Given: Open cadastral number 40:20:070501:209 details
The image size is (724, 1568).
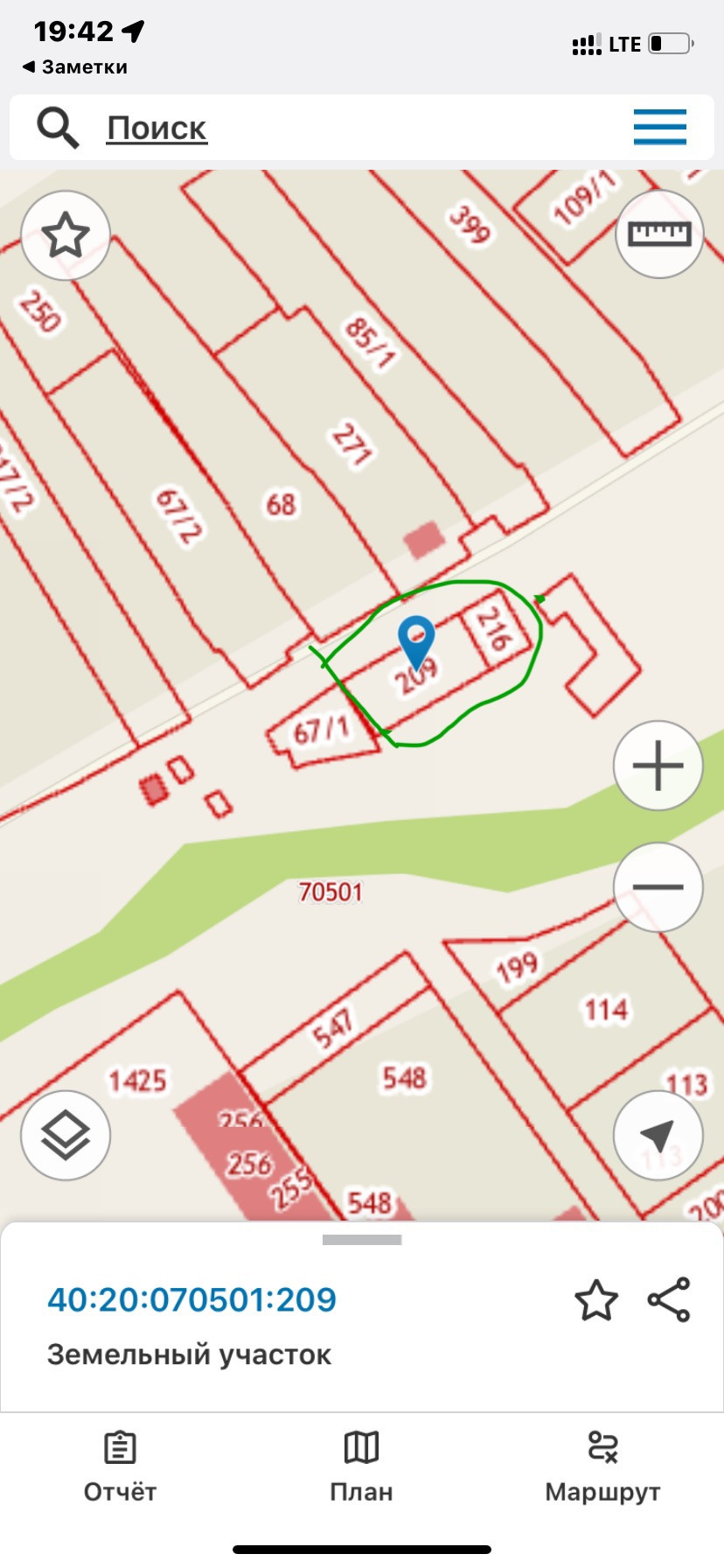Looking at the screenshot, I should [192, 1299].
